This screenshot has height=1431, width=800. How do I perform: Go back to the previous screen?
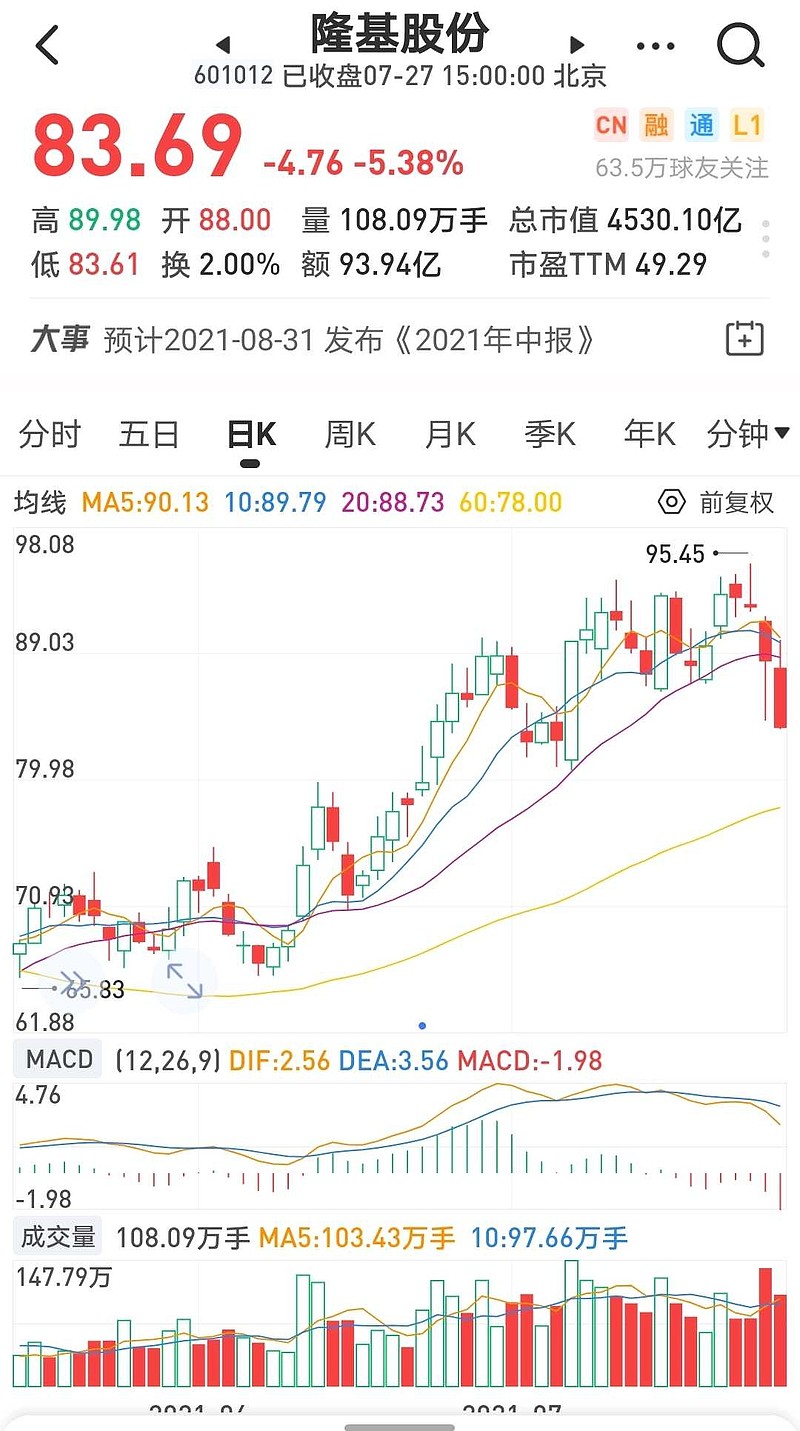click(46, 46)
